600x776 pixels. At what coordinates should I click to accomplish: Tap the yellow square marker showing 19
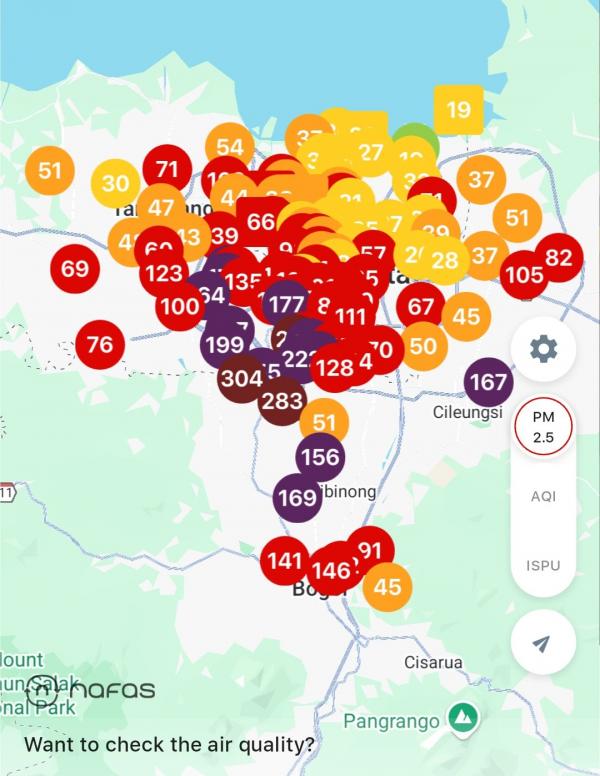click(459, 110)
